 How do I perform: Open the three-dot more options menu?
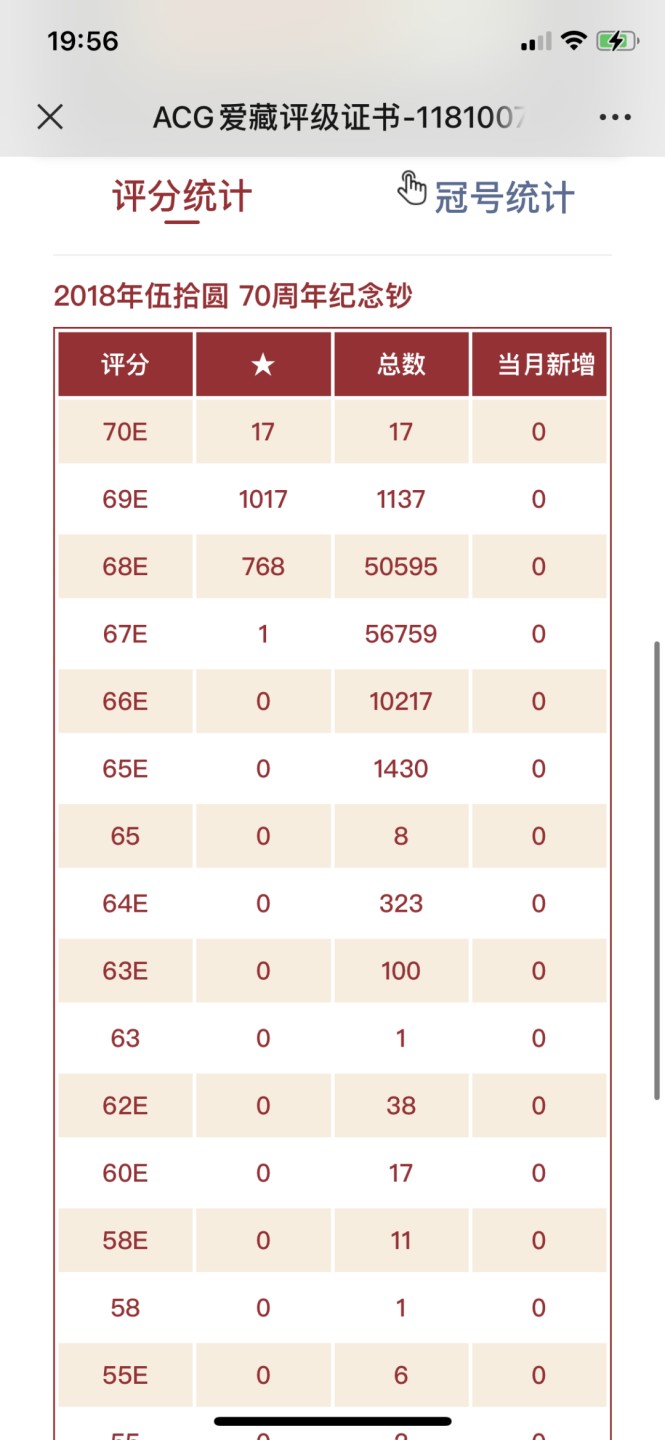tap(615, 117)
